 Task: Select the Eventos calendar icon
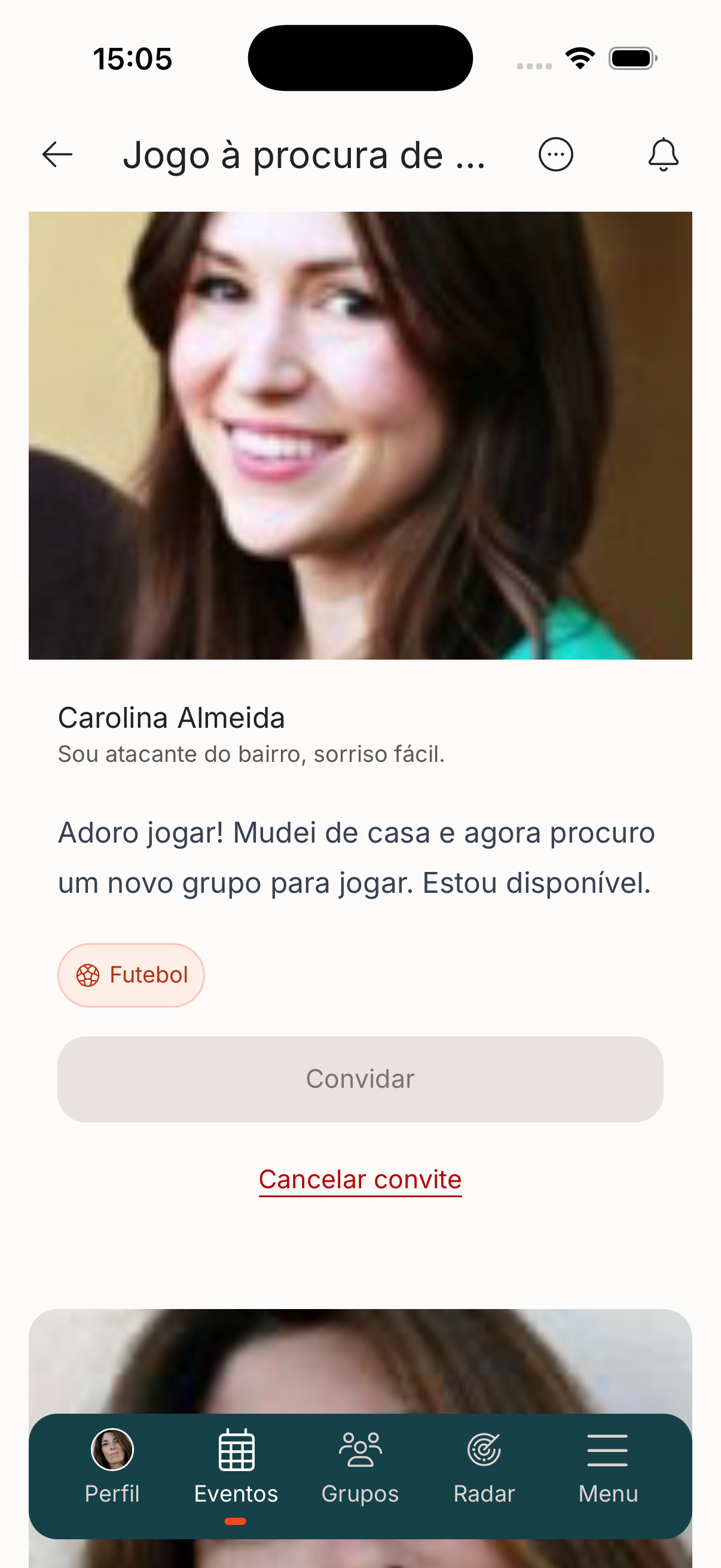(x=236, y=1451)
